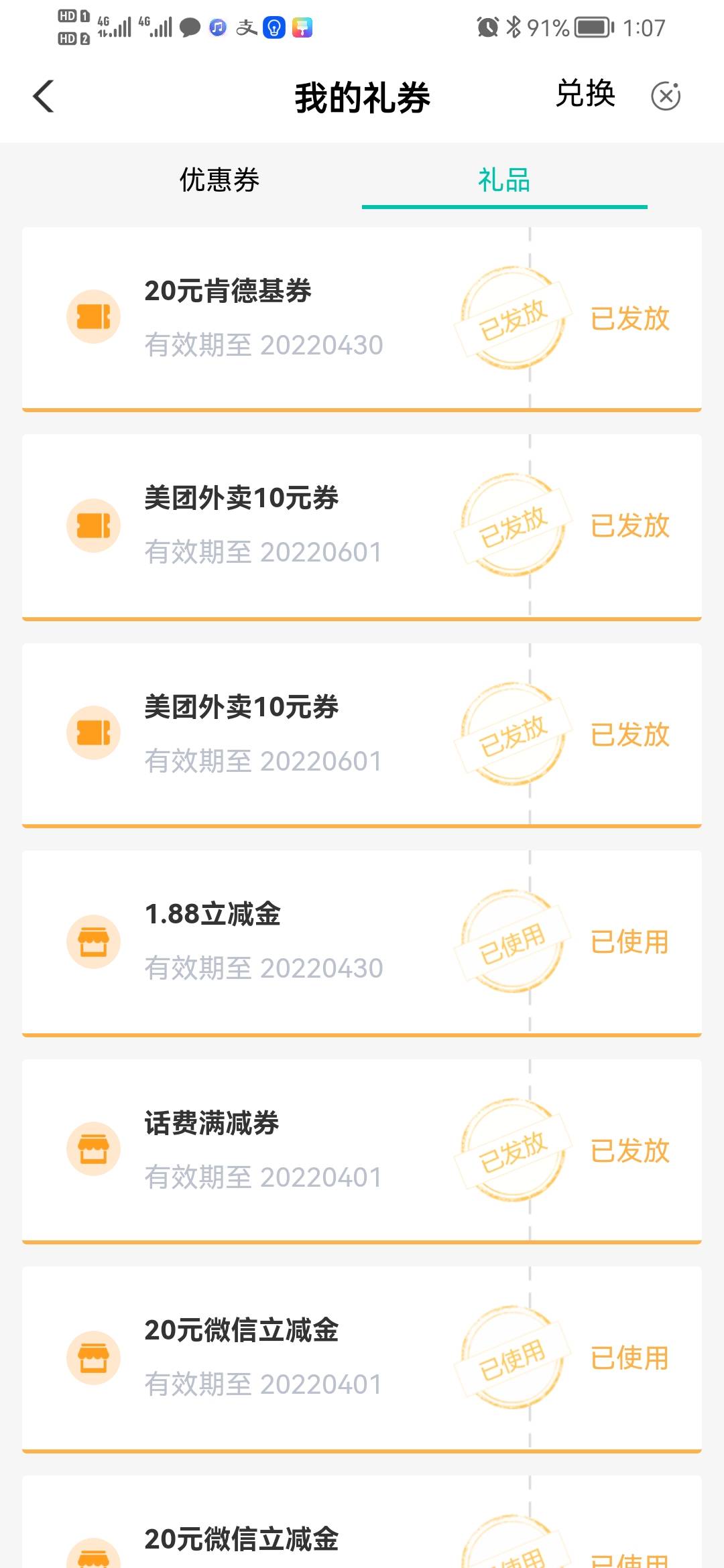Open the 1.88立减金 coupon card

pos(268,941)
